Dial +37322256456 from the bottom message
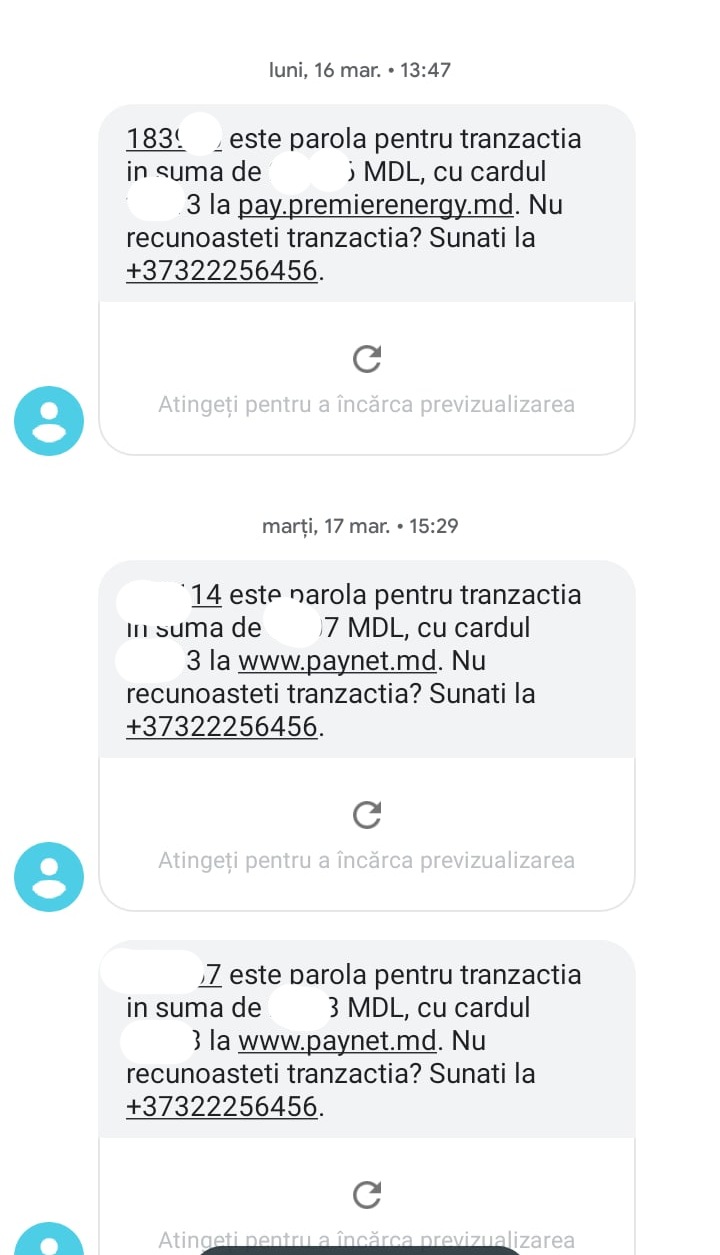 point(222,1107)
